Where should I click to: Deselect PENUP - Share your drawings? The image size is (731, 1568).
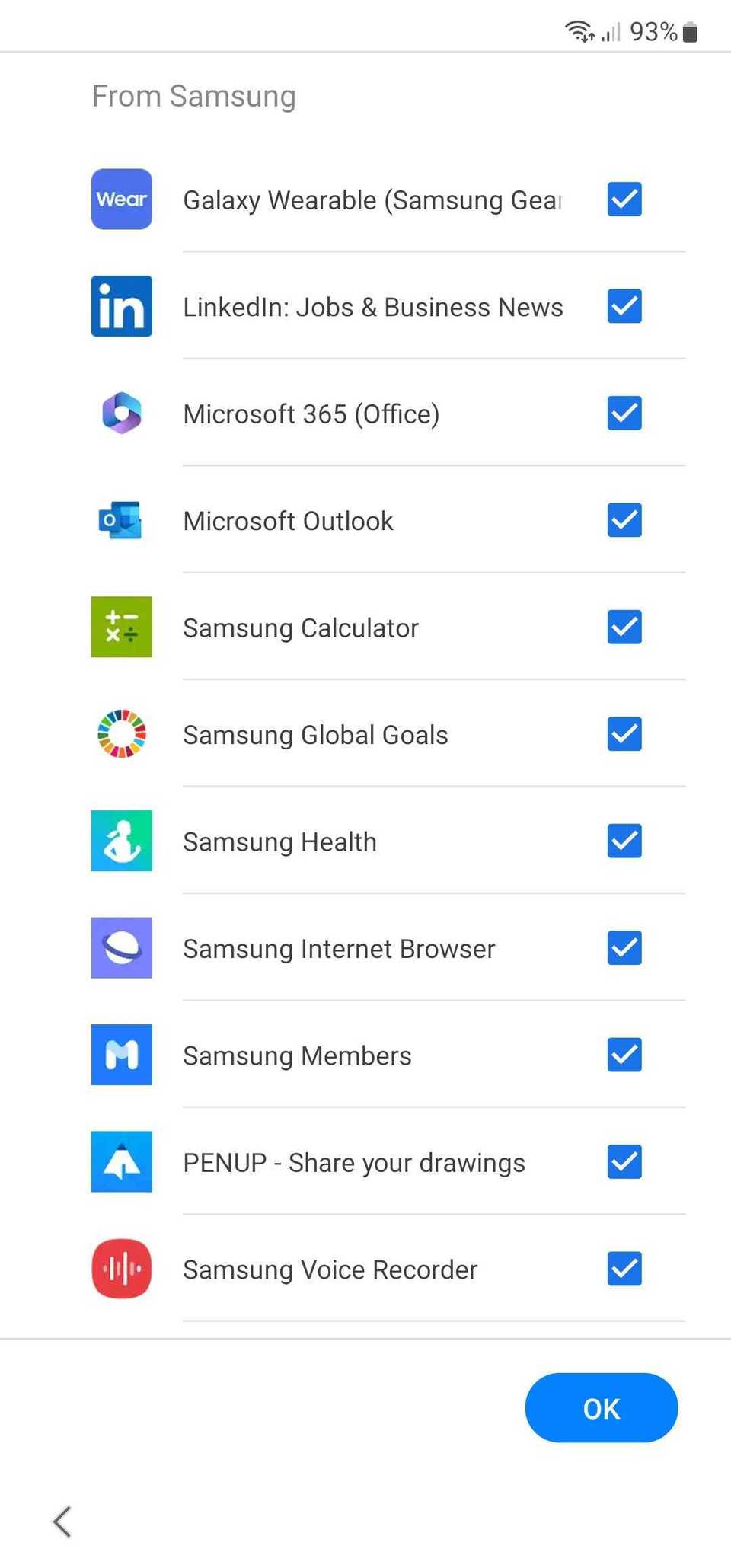coord(624,1162)
